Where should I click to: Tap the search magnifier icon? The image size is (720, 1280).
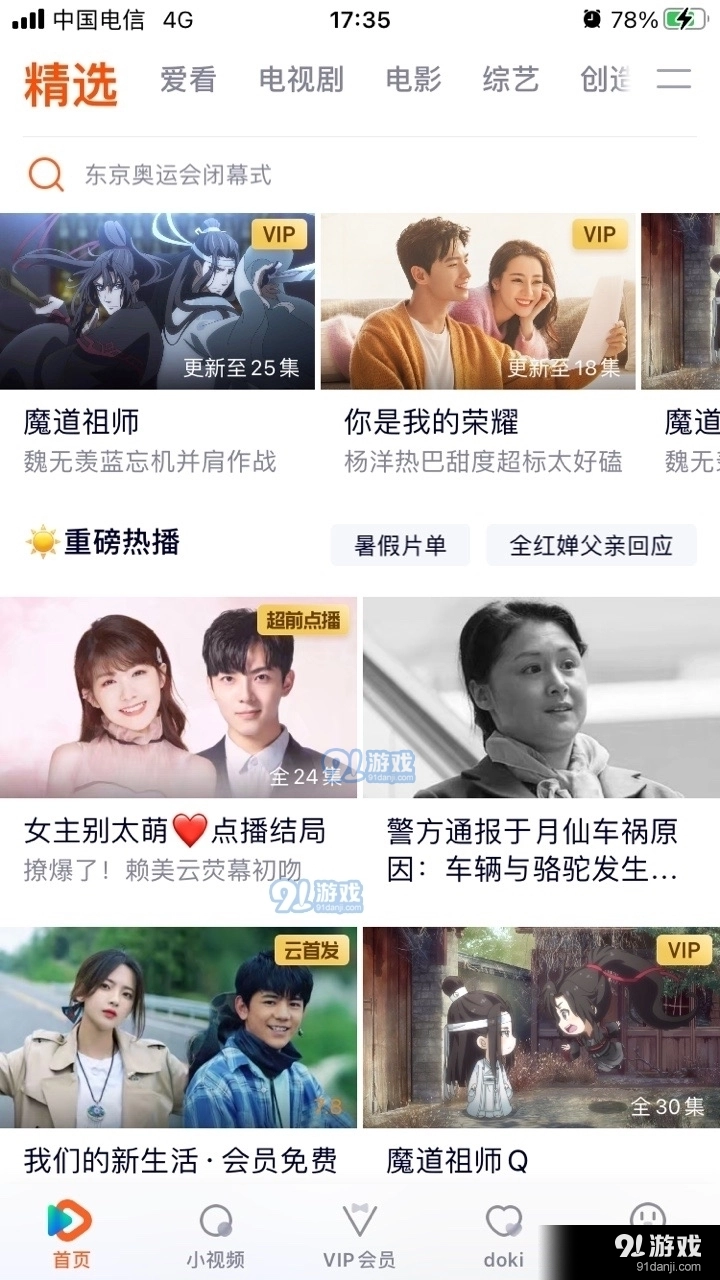[x=42, y=174]
